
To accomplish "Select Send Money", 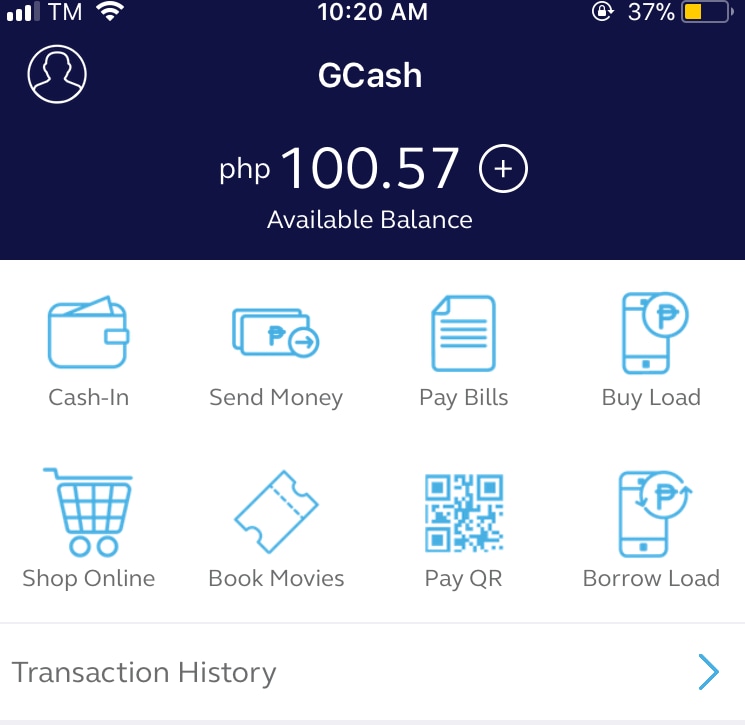I will click(275, 352).
